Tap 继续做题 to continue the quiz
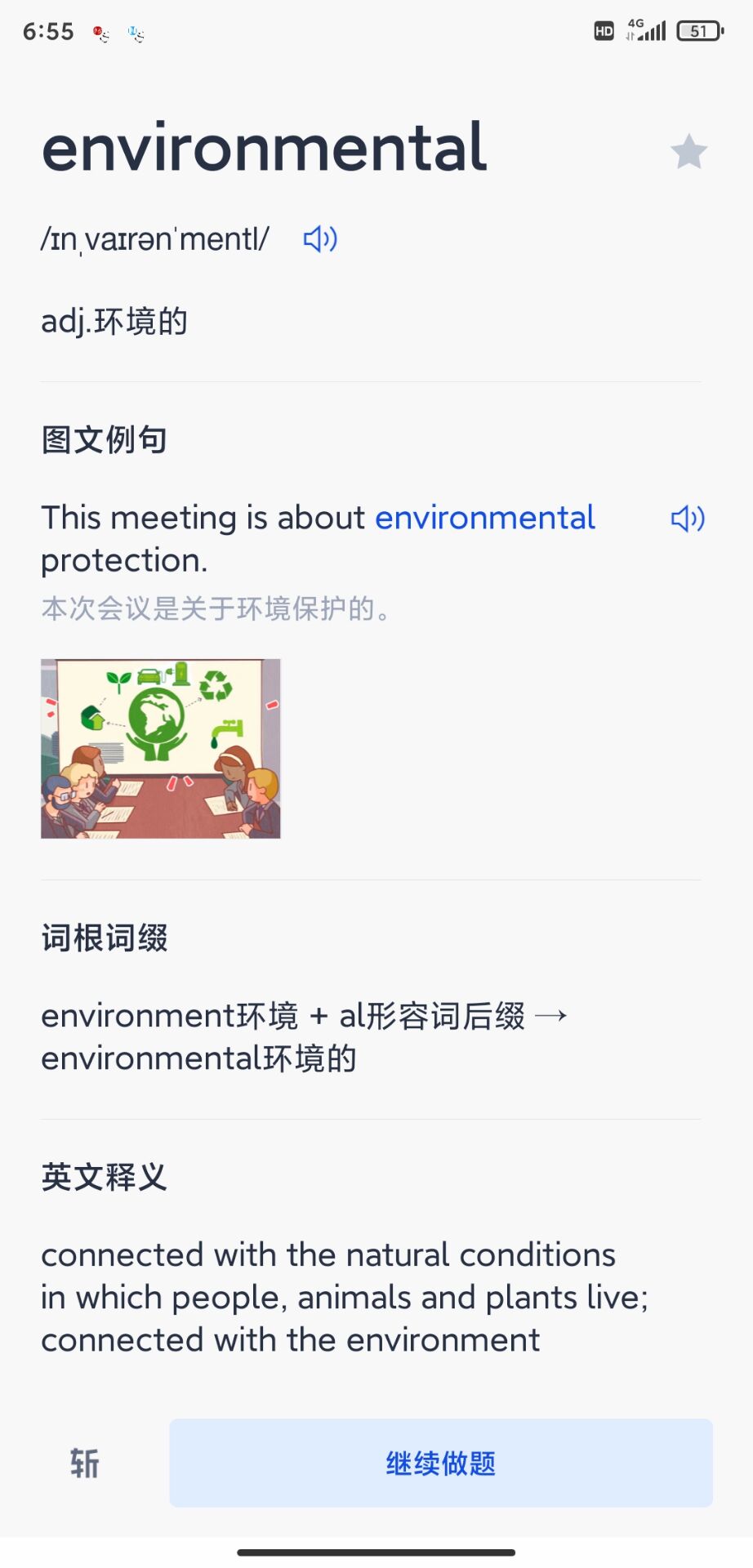This screenshot has height=1568, width=753. point(441,1463)
